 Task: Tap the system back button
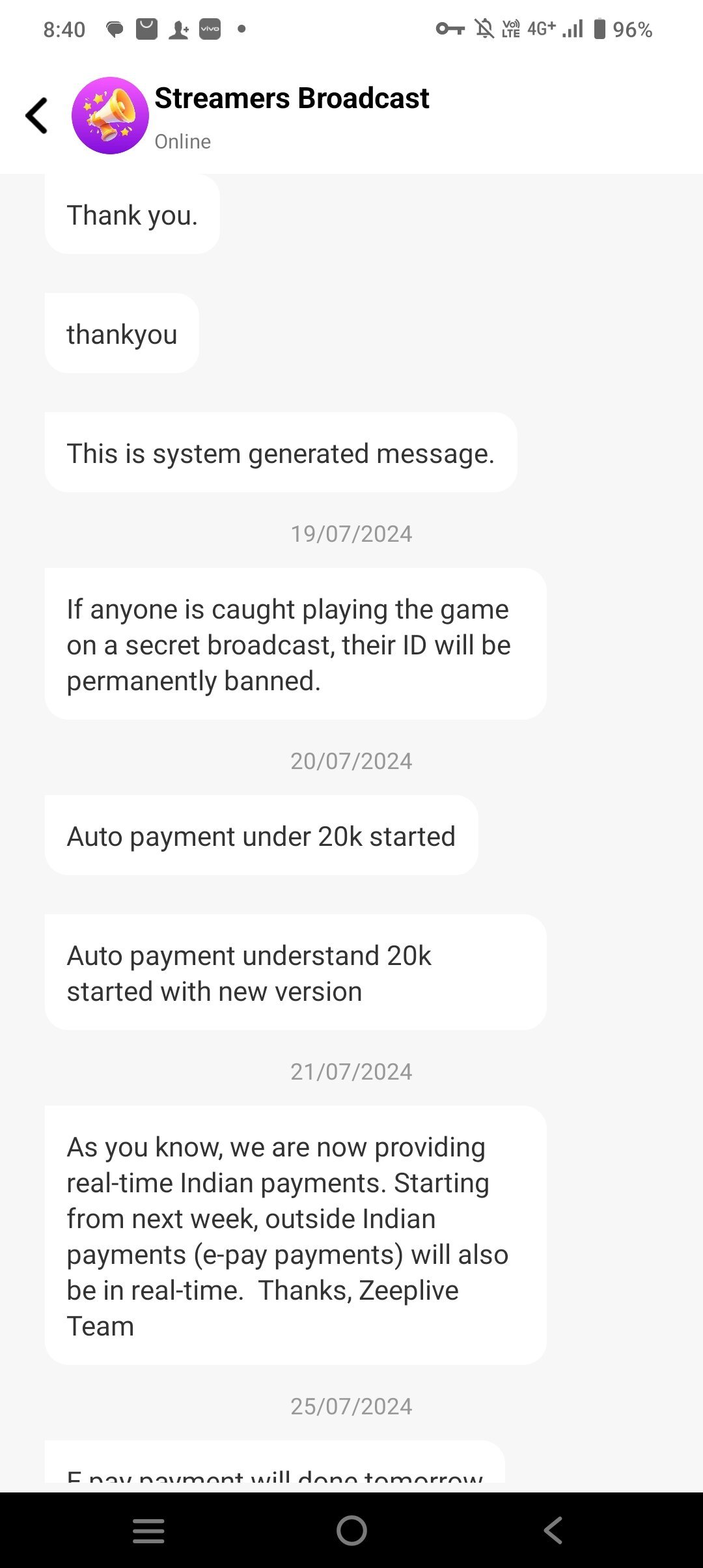tap(553, 1530)
